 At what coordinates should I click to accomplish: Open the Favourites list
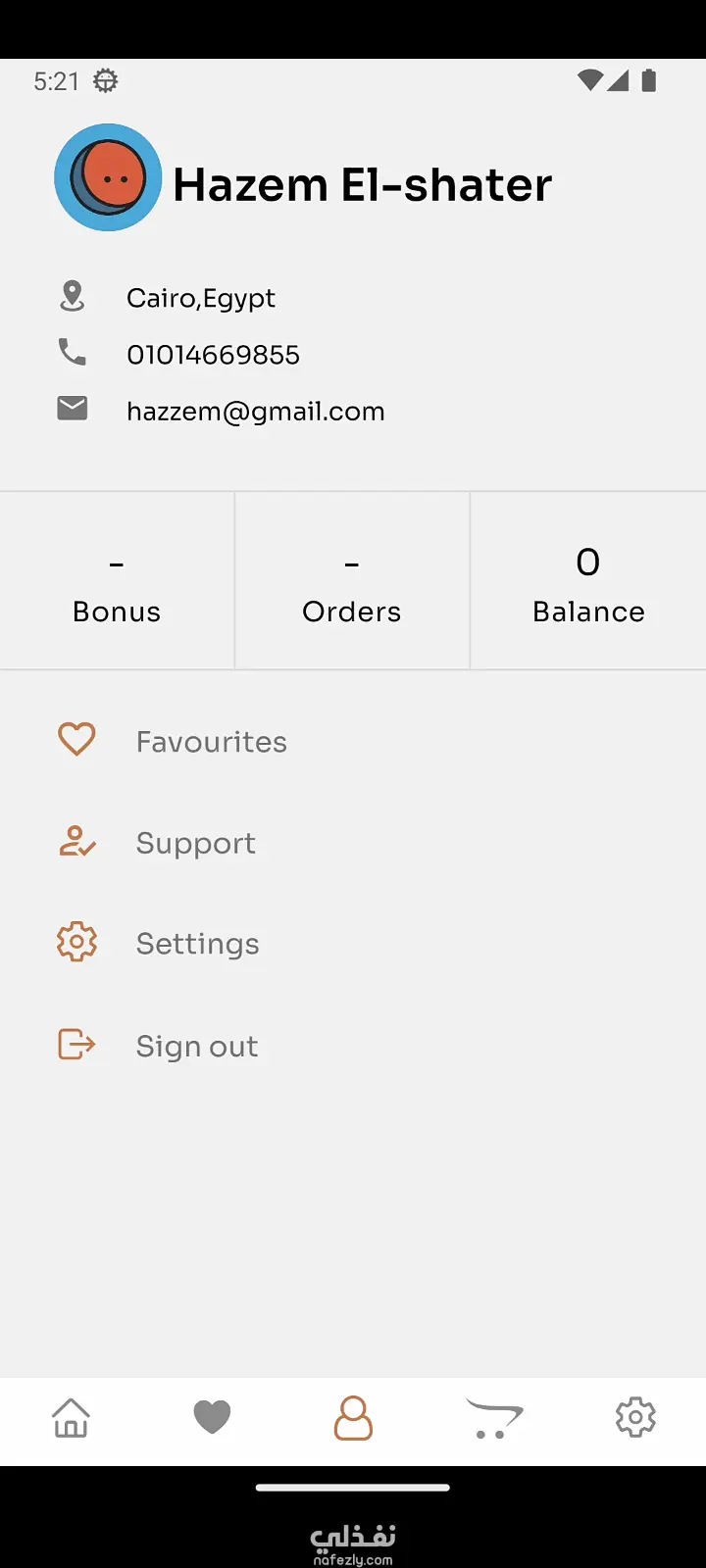211,742
